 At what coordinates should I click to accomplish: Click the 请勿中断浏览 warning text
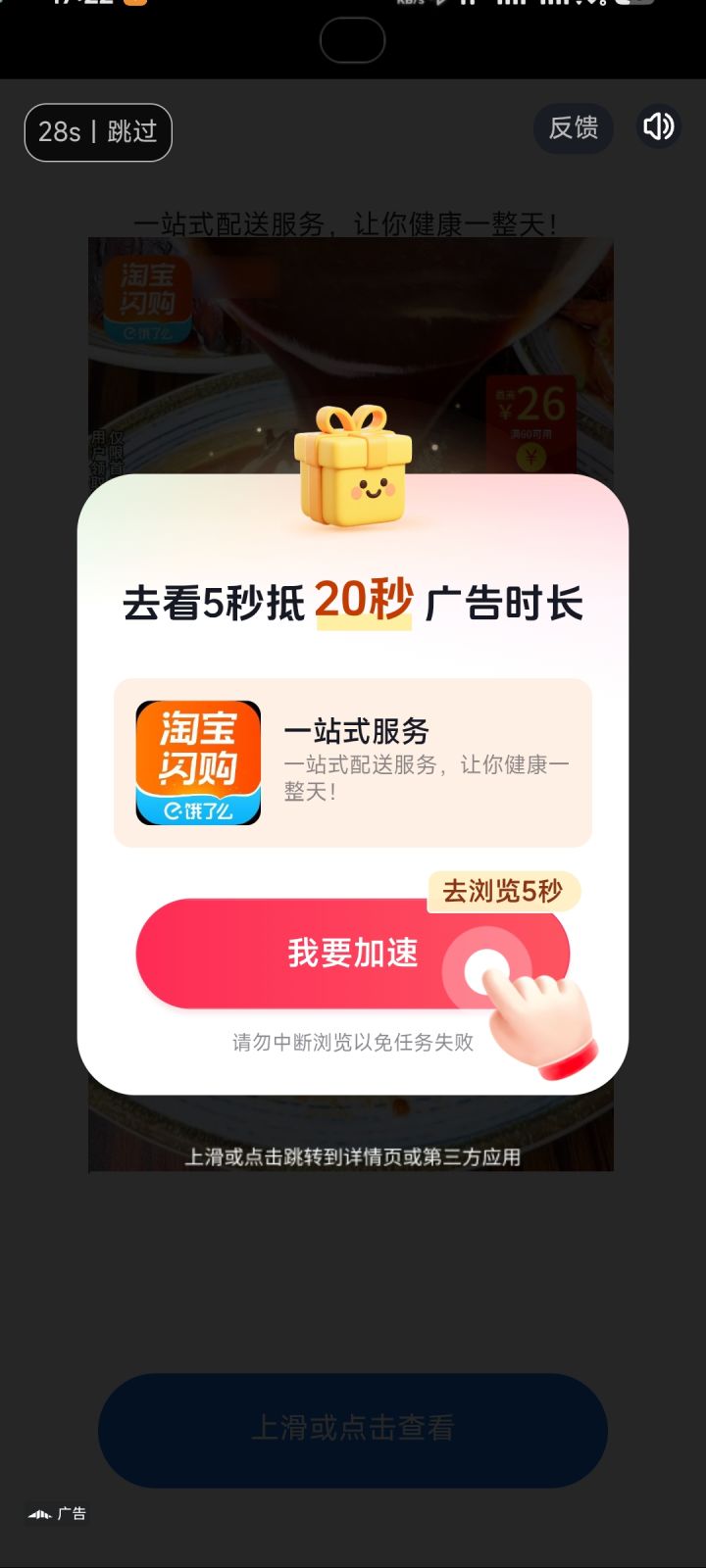pos(351,1043)
